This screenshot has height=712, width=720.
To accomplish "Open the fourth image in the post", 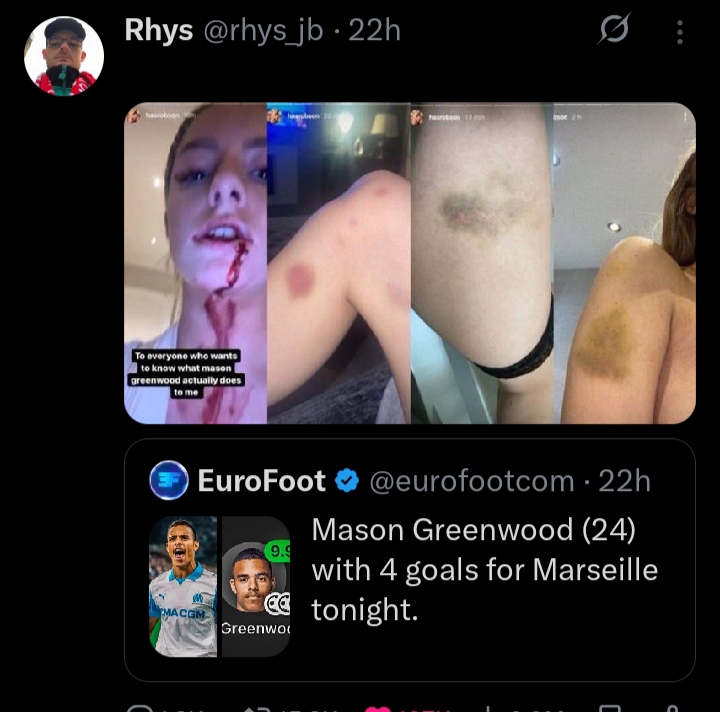I will (x=626, y=262).
